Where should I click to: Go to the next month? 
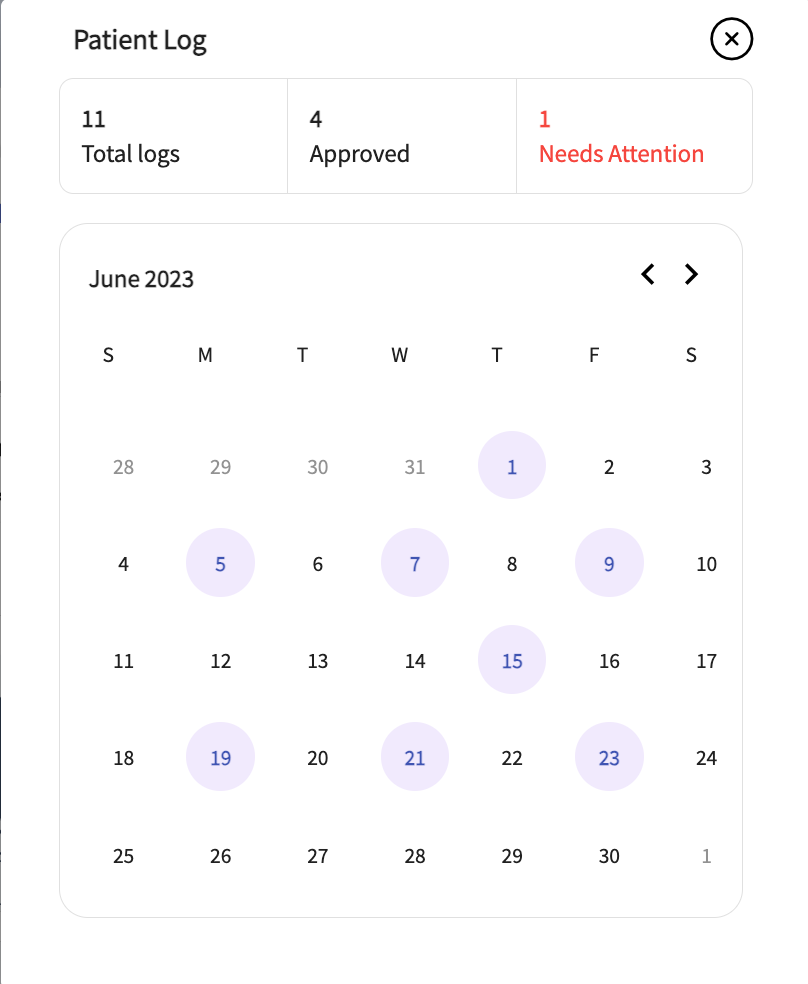(x=691, y=274)
